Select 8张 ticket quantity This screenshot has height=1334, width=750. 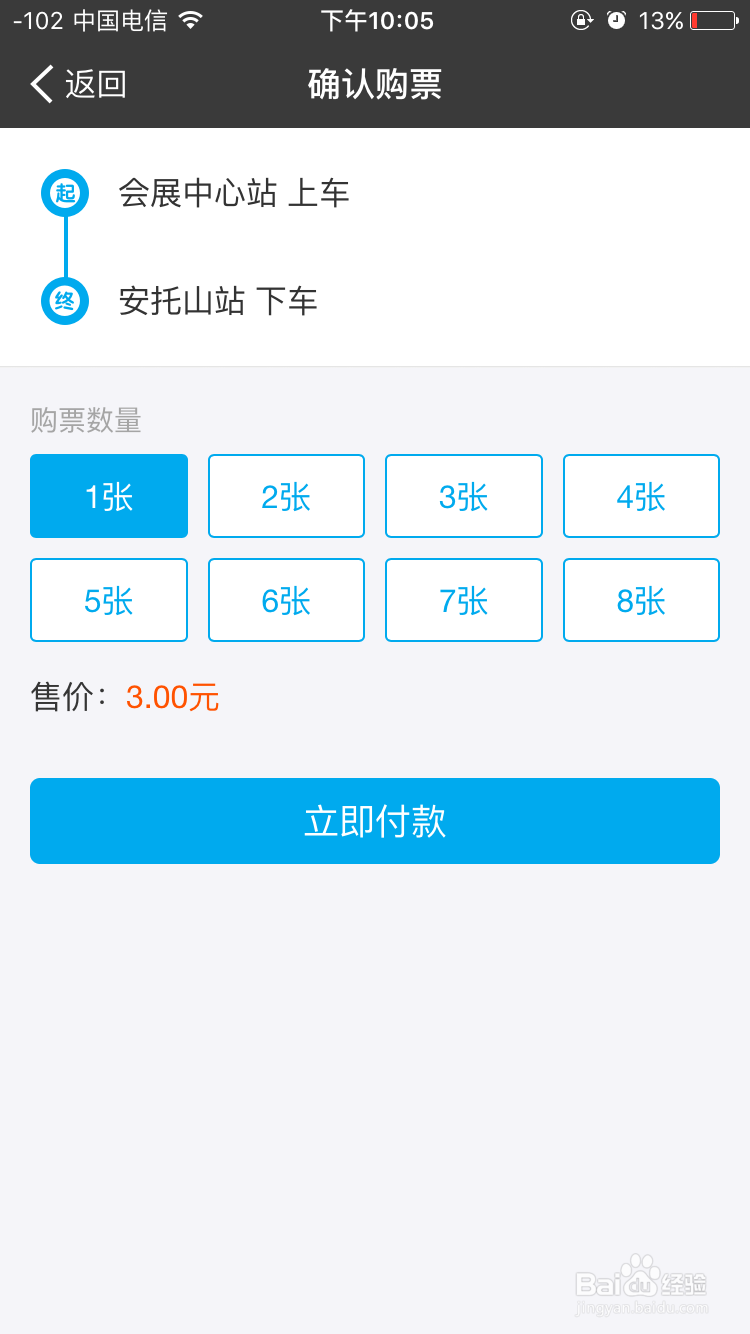coord(641,600)
